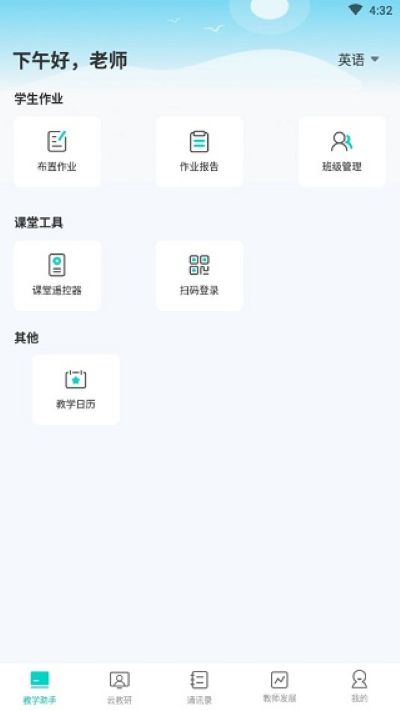Switch to the 通讯录 tab
400x710 pixels.
pyautogui.click(x=199, y=687)
